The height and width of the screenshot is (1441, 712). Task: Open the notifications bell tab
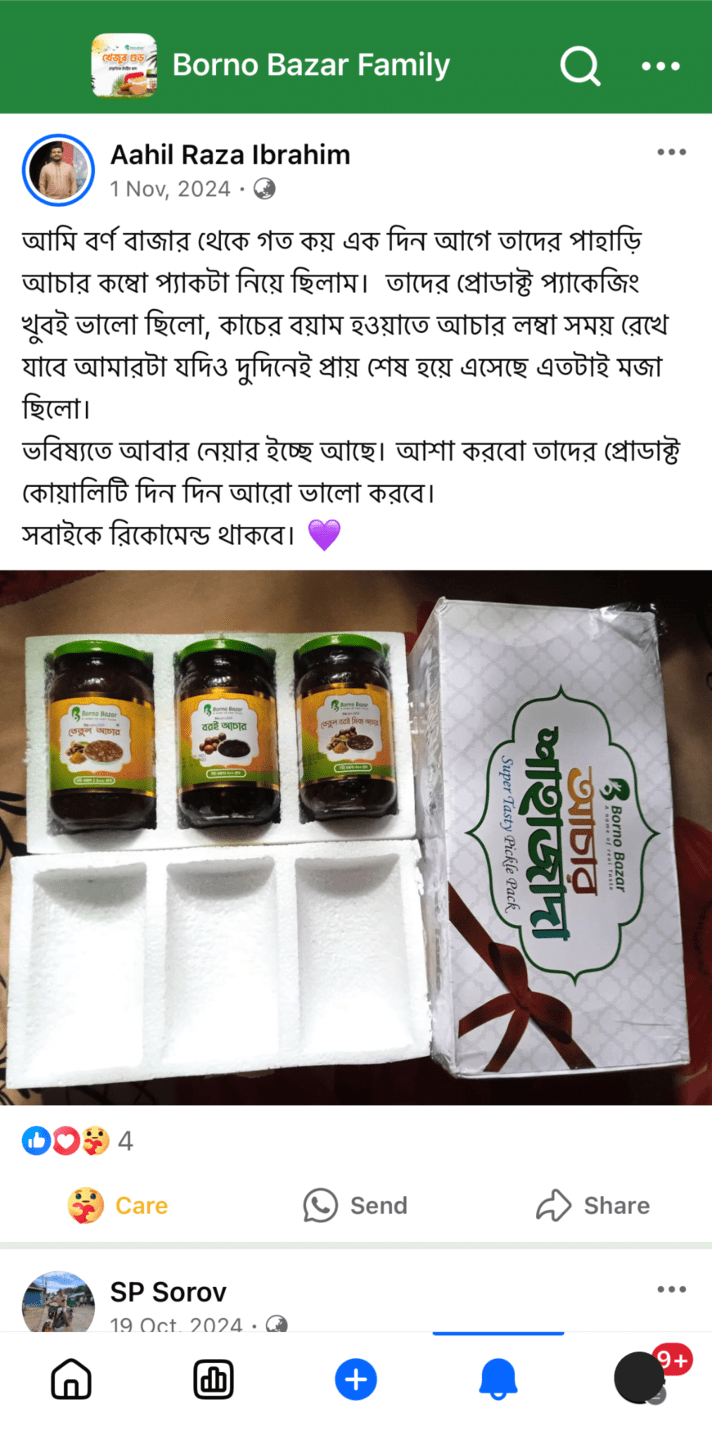click(498, 1381)
